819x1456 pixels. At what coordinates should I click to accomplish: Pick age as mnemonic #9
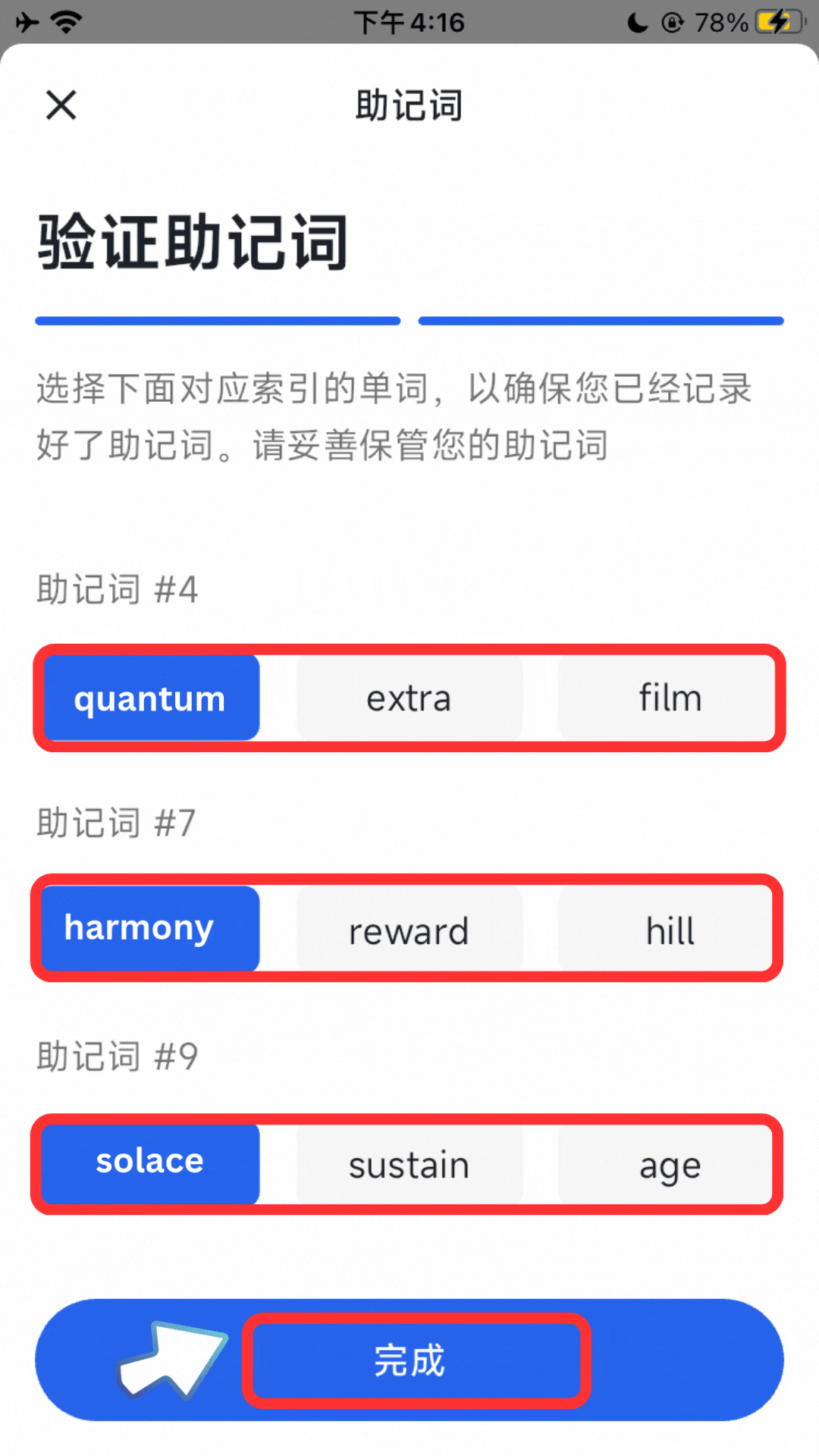[x=669, y=1164]
